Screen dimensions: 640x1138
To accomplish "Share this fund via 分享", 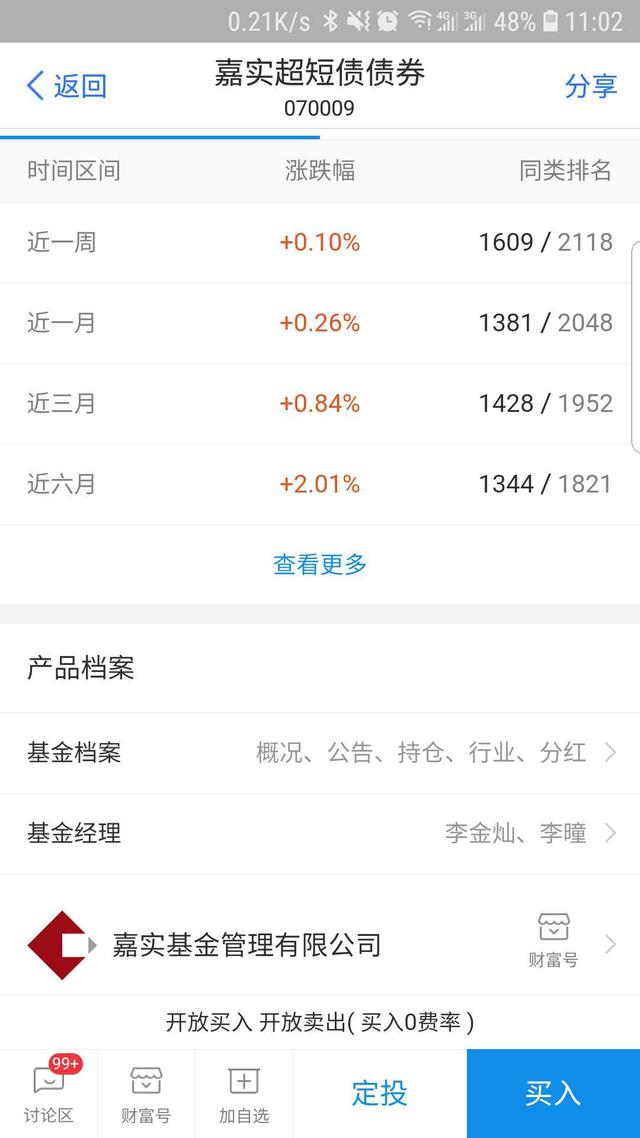I will coord(591,86).
